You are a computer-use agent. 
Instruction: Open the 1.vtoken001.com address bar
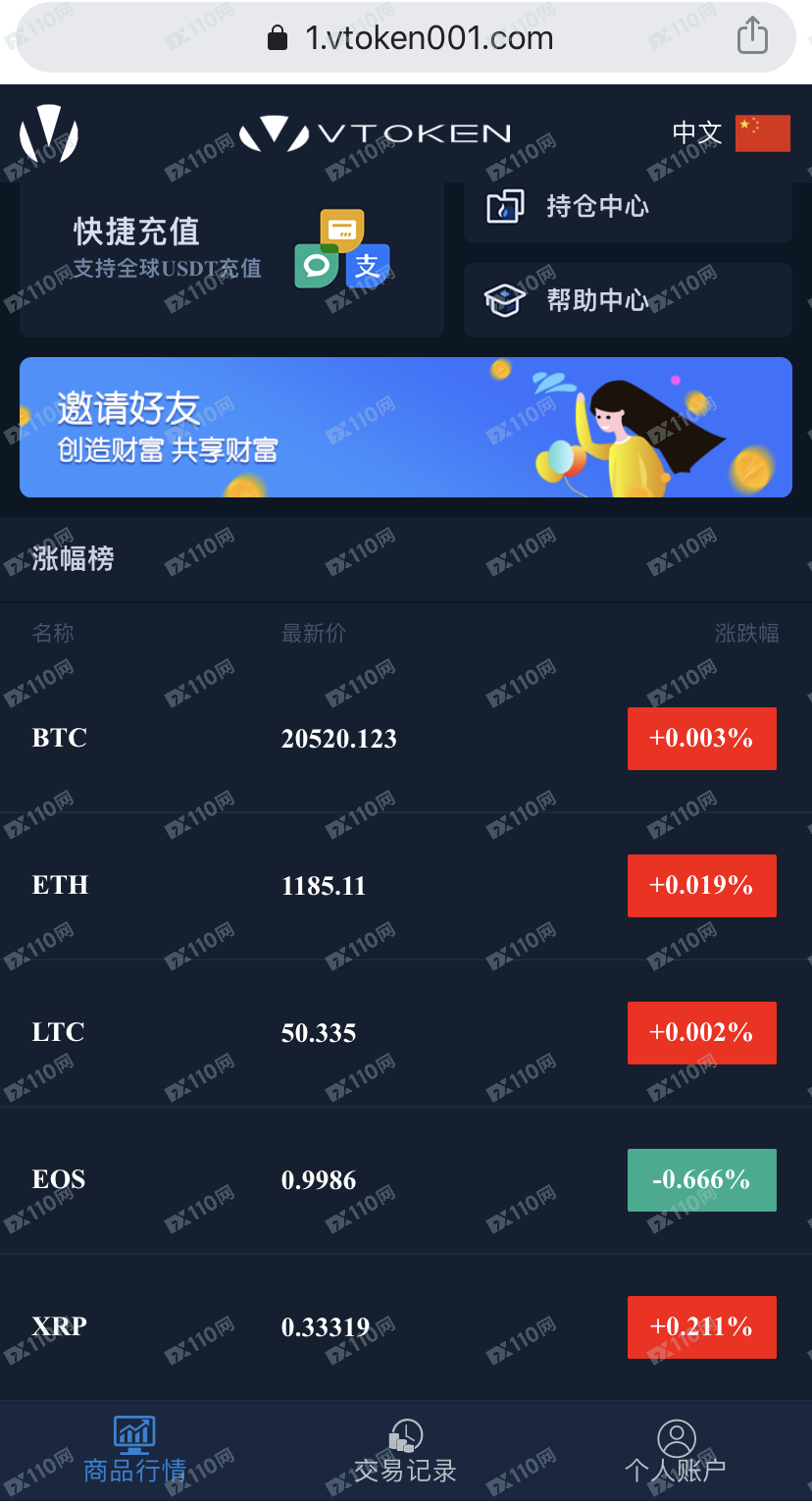(x=412, y=38)
